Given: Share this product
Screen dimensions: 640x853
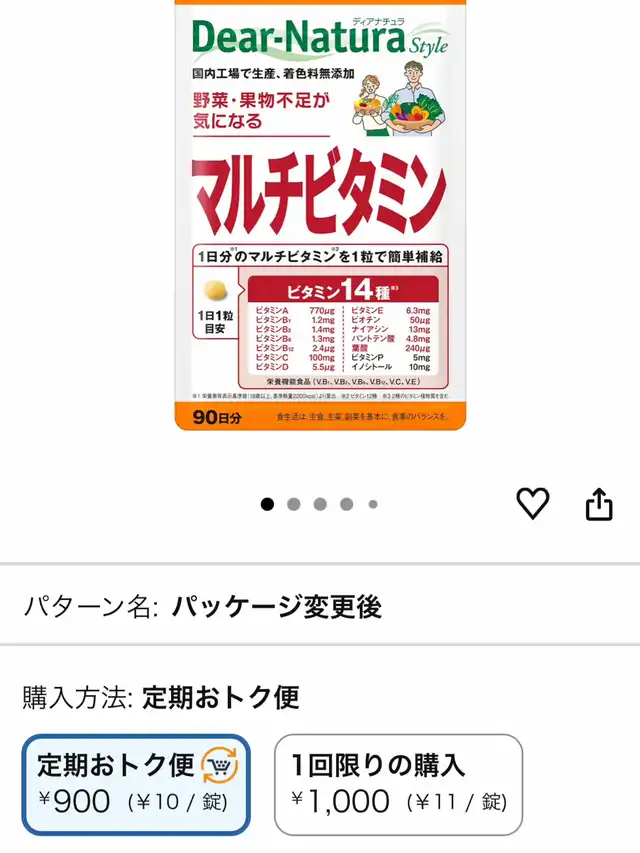Looking at the screenshot, I should point(599,504).
